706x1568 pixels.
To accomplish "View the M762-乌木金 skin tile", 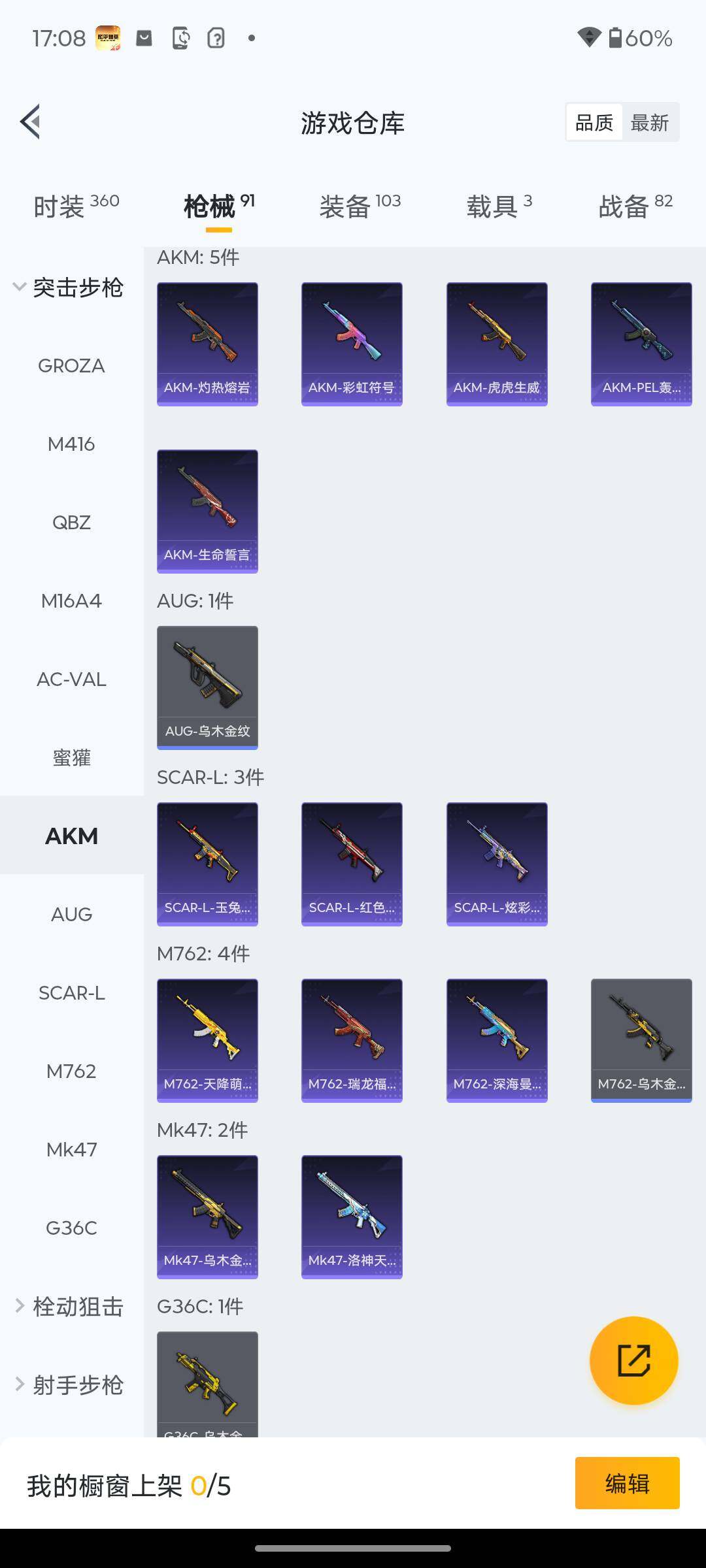I will [x=641, y=1040].
